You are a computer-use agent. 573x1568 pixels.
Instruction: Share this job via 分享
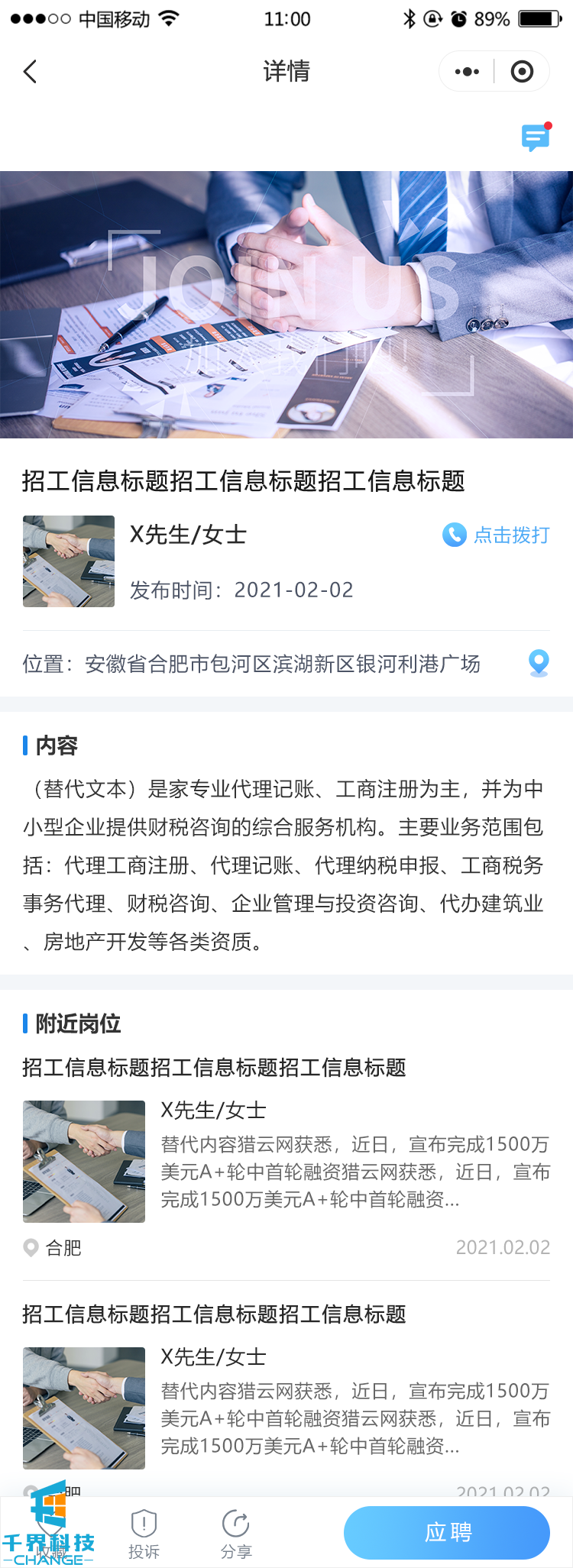pos(236,1534)
